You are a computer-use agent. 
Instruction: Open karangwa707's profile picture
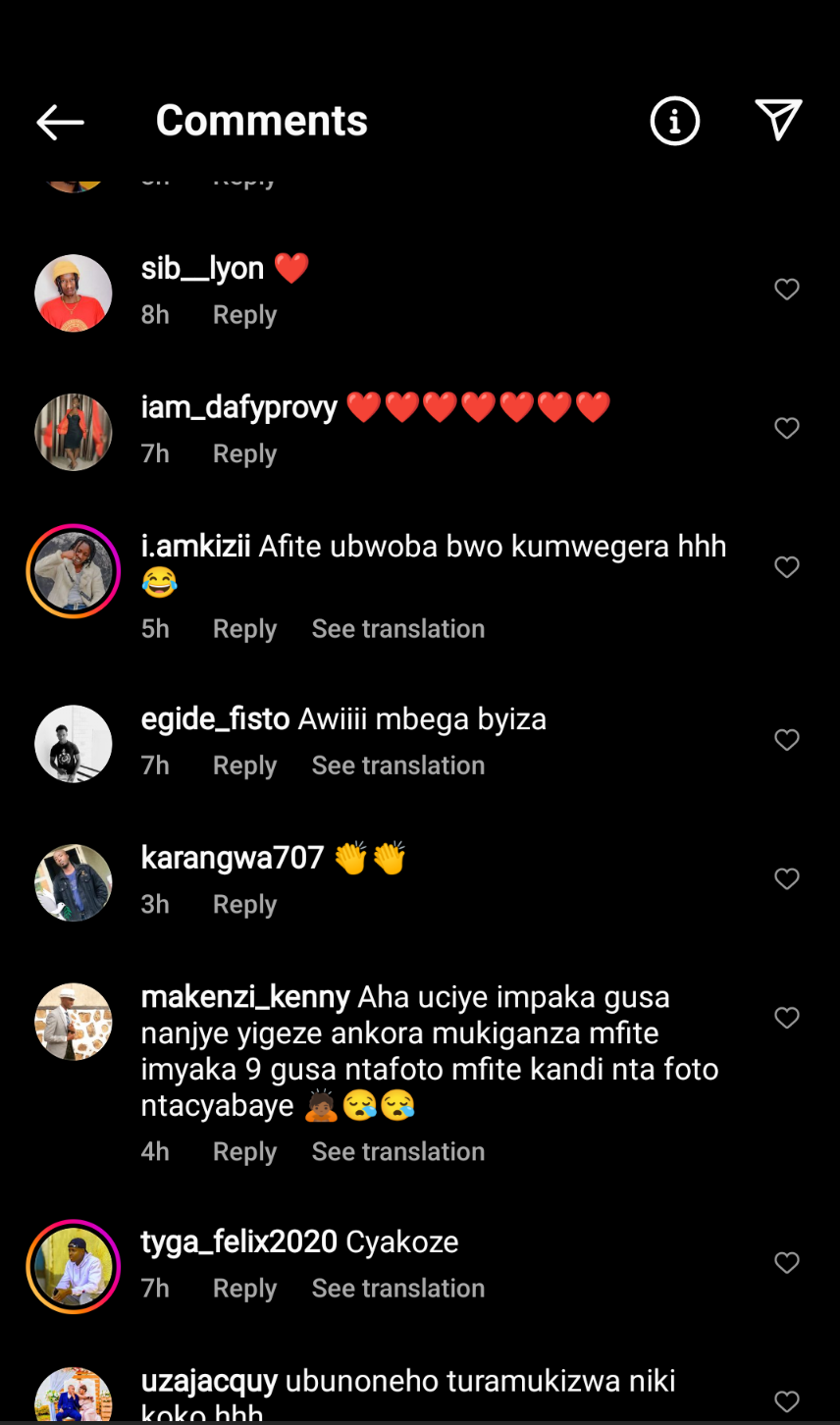tap(74, 882)
